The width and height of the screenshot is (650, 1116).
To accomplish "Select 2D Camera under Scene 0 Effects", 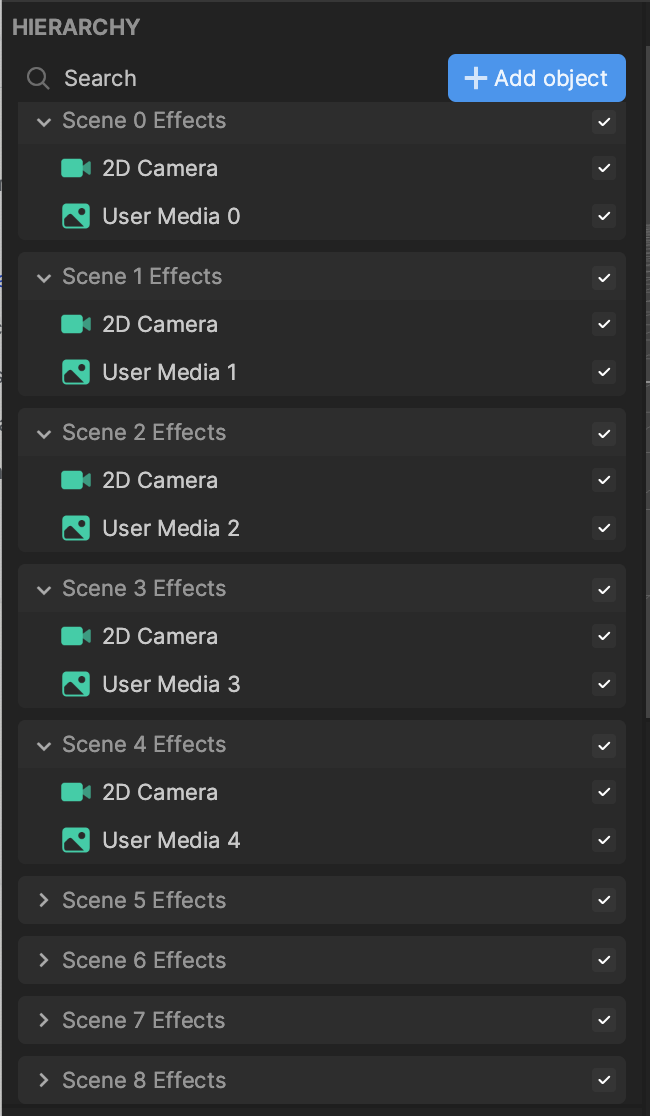I will pos(322,169).
